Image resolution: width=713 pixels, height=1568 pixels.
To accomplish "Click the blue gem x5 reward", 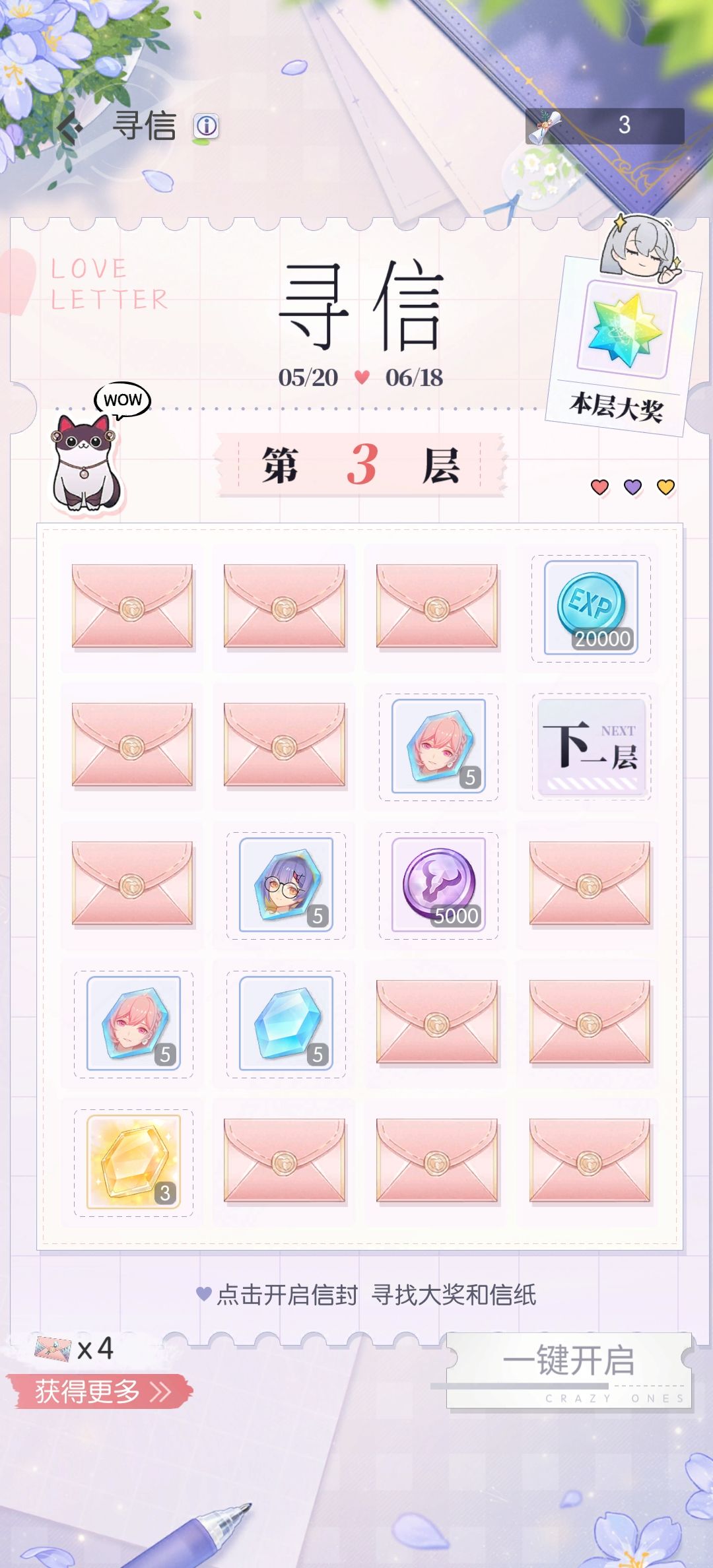I will tap(285, 1024).
